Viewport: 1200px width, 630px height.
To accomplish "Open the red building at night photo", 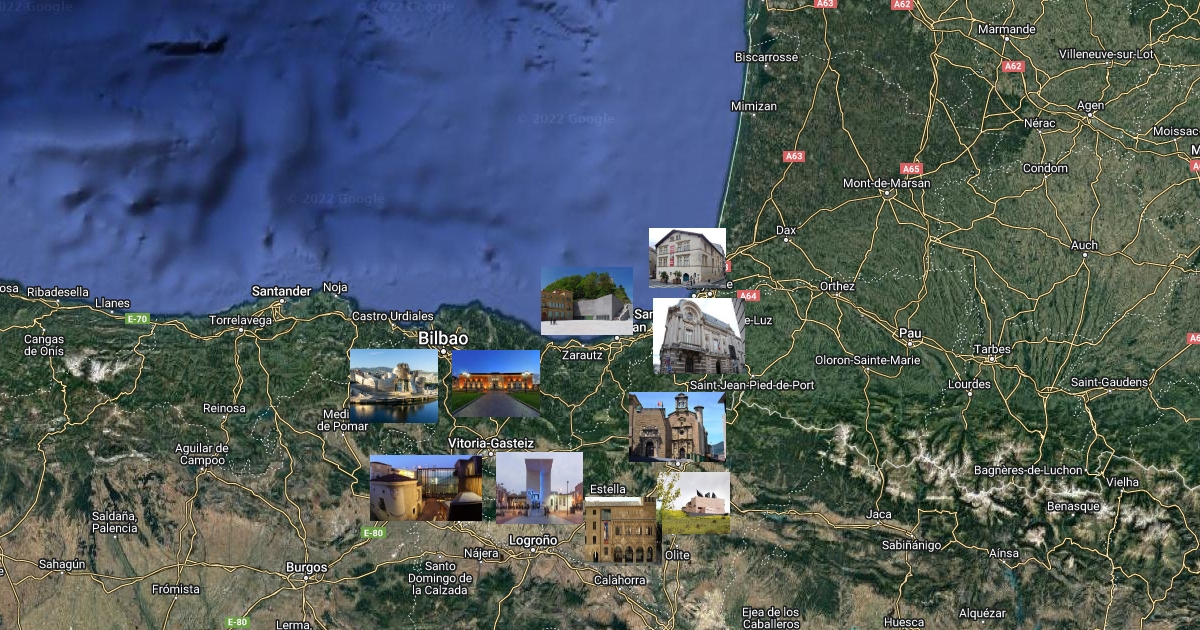I will [x=495, y=383].
